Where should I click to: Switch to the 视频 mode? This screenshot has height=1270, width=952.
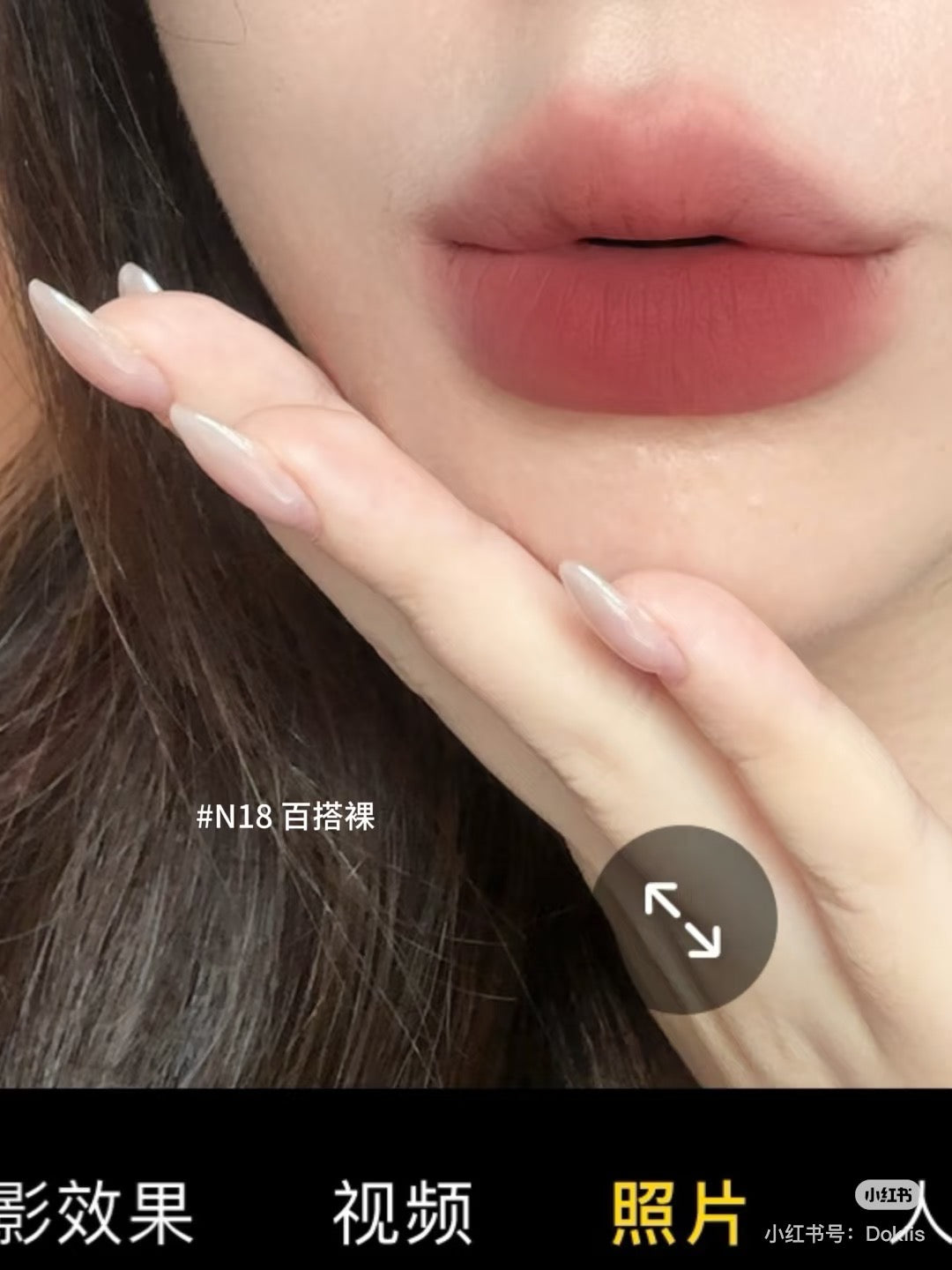tap(402, 1214)
